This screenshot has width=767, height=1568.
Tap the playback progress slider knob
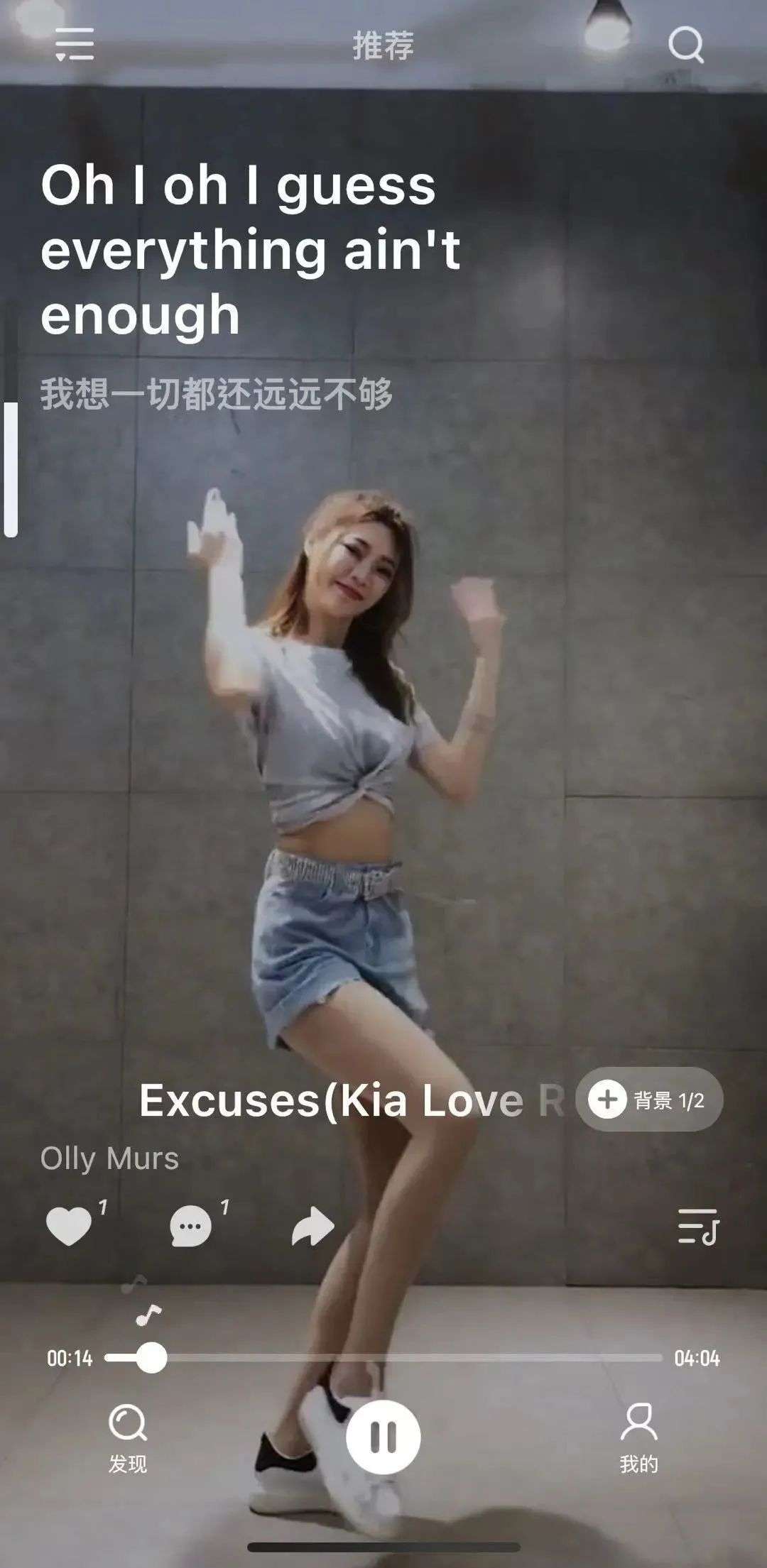point(151,1358)
